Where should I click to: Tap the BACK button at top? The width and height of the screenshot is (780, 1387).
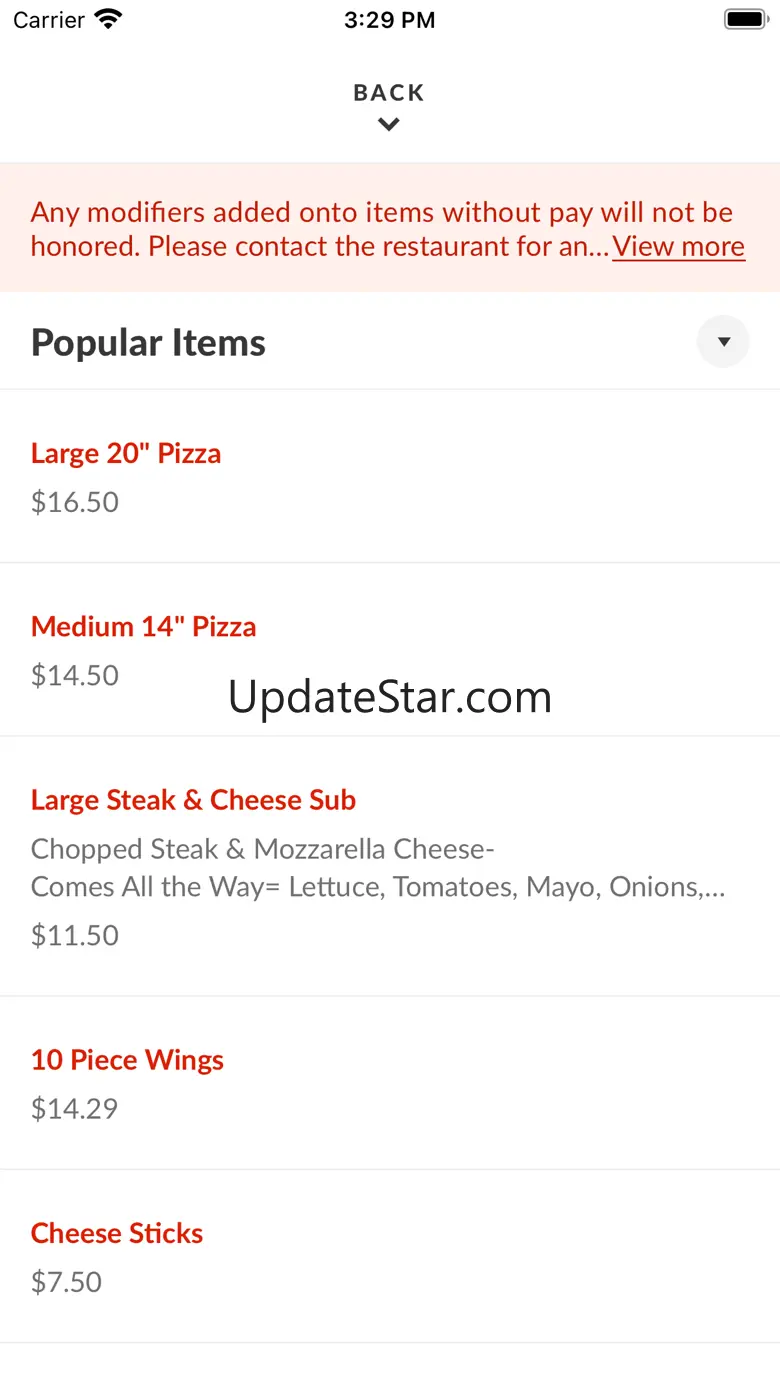tap(389, 105)
